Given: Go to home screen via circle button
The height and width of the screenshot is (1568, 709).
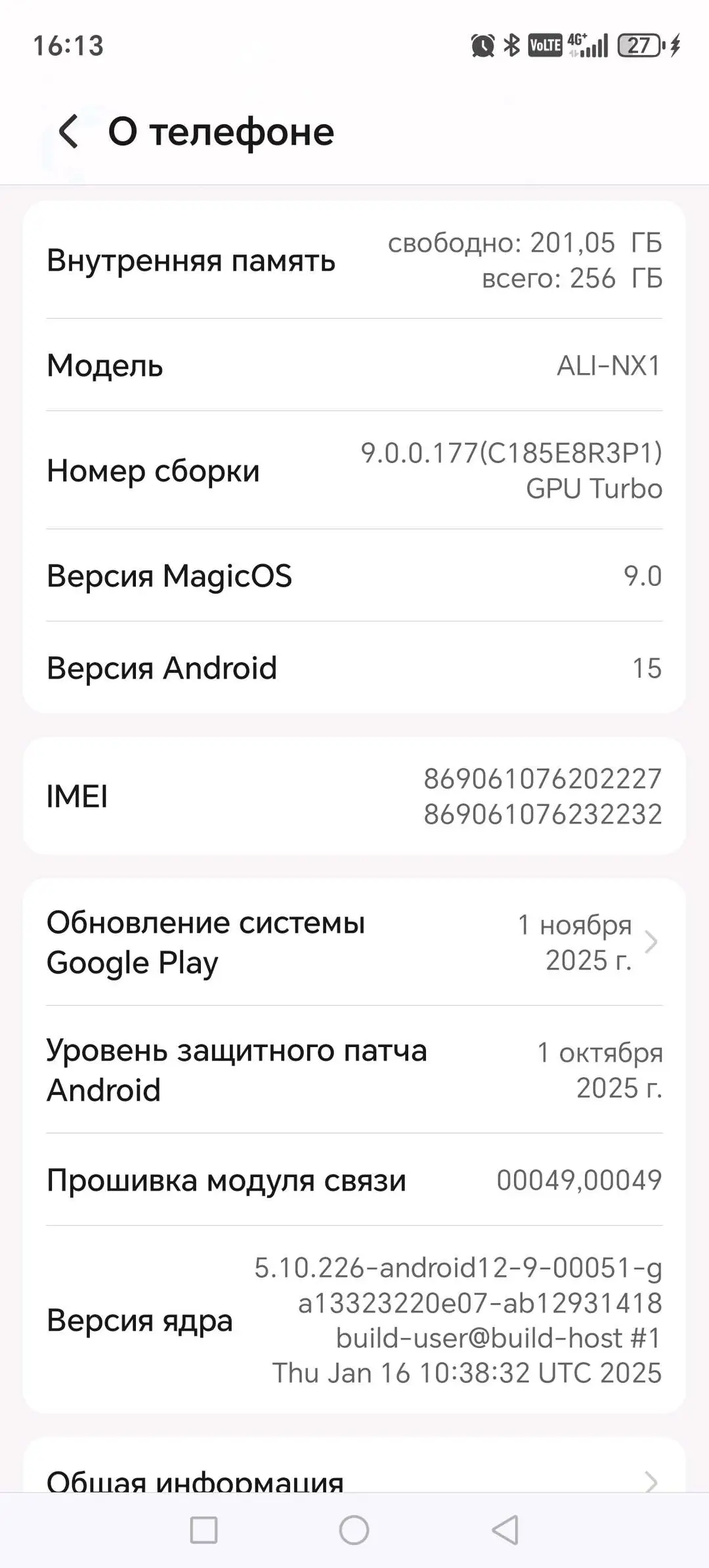Looking at the screenshot, I should click(x=354, y=1530).
